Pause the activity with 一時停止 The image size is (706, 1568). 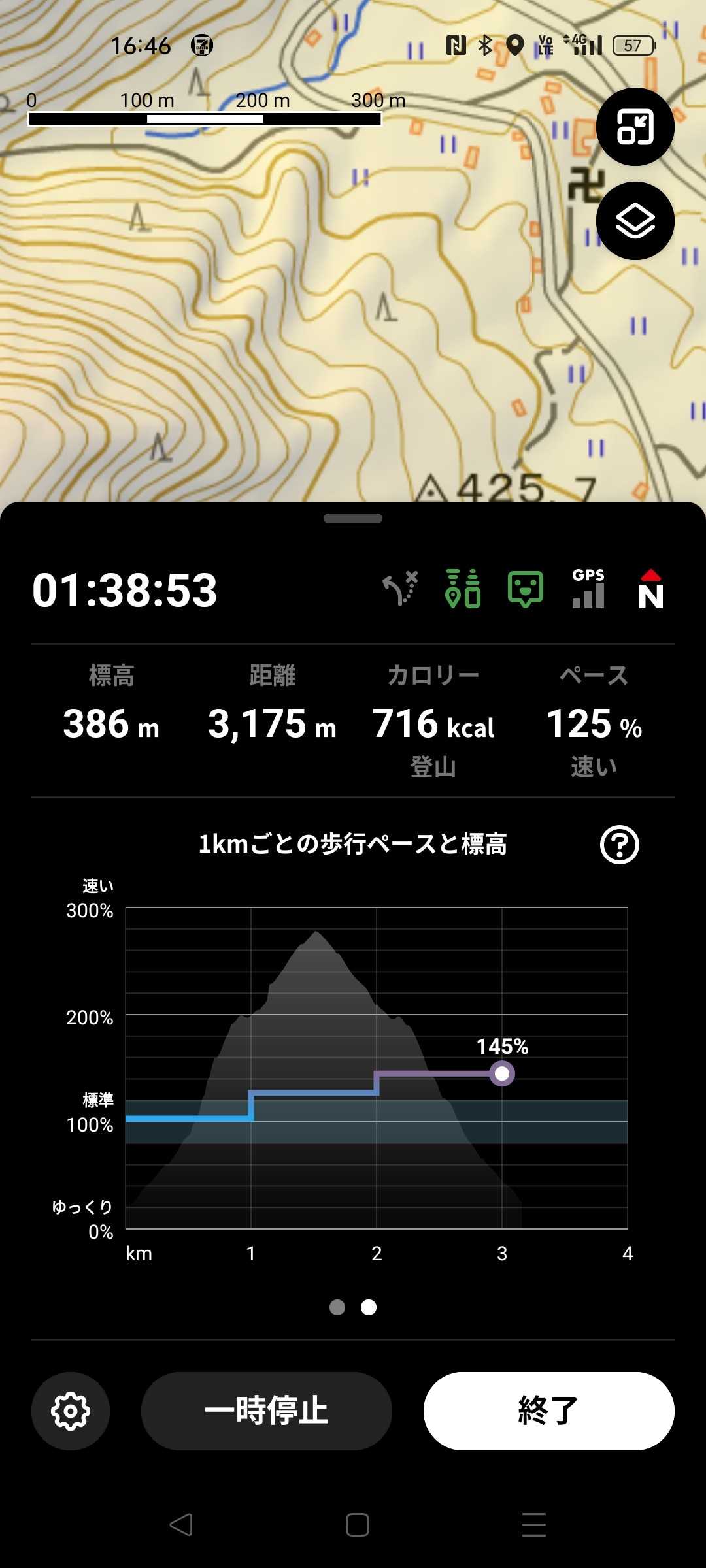(x=267, y=1411)
